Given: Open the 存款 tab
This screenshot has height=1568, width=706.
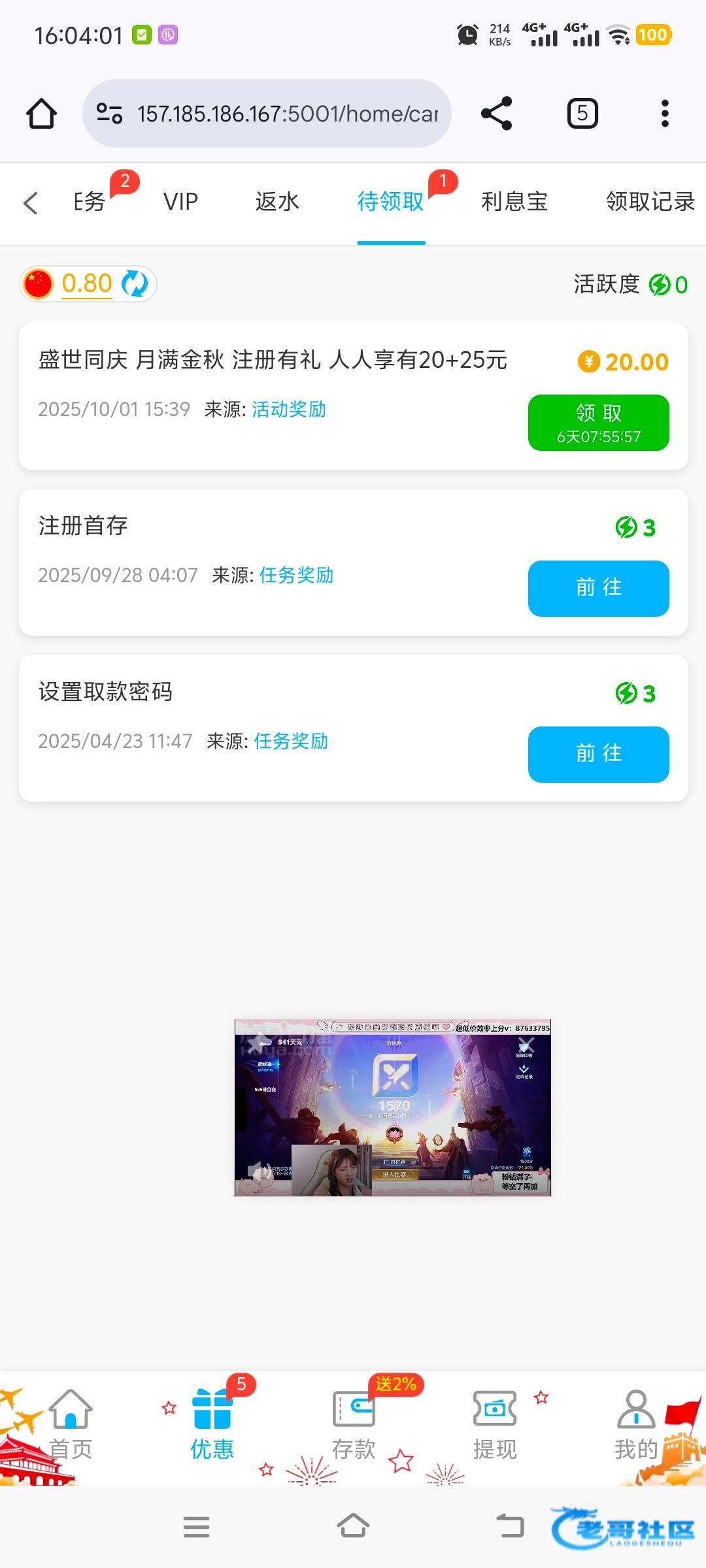Looking at the screenshot, I should (354, 1426).
